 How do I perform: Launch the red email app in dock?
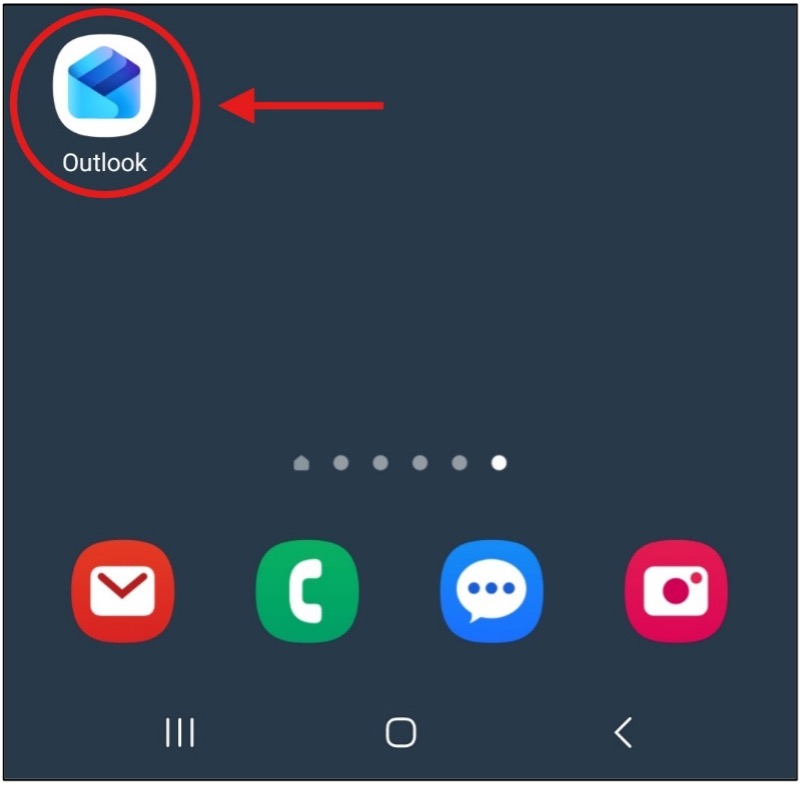pos(123,590)
